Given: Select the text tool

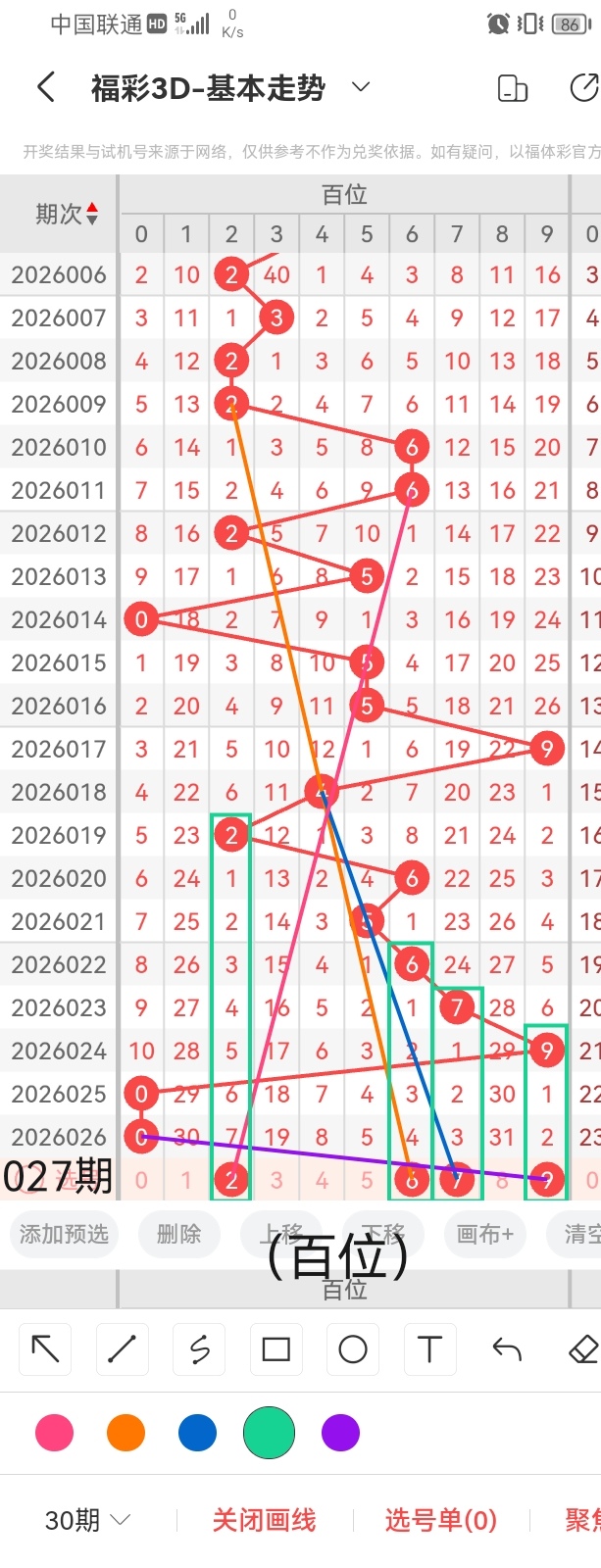Looking at the screenshot, I should pos(429,1349).
